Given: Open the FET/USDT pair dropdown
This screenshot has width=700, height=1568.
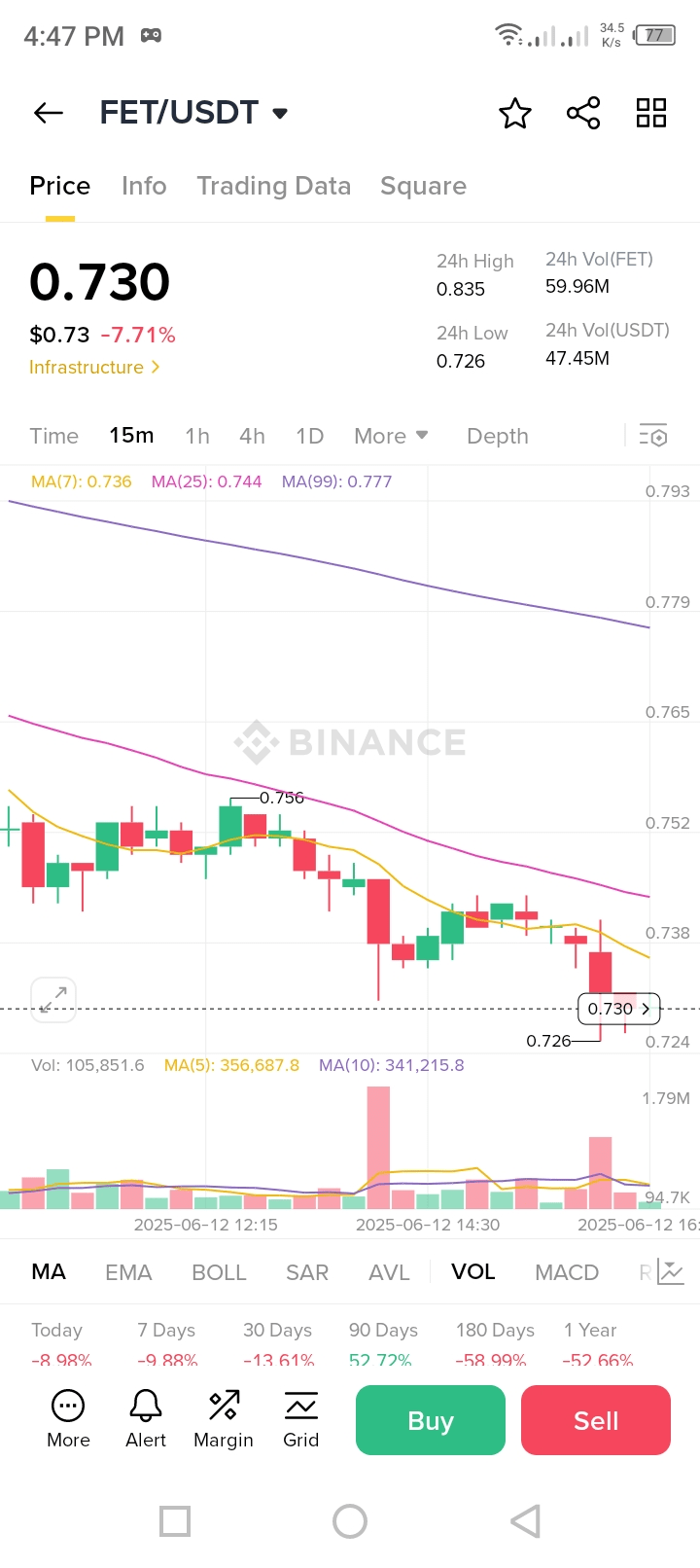Looking at the screenshot, I should click(x=280, y=113).
